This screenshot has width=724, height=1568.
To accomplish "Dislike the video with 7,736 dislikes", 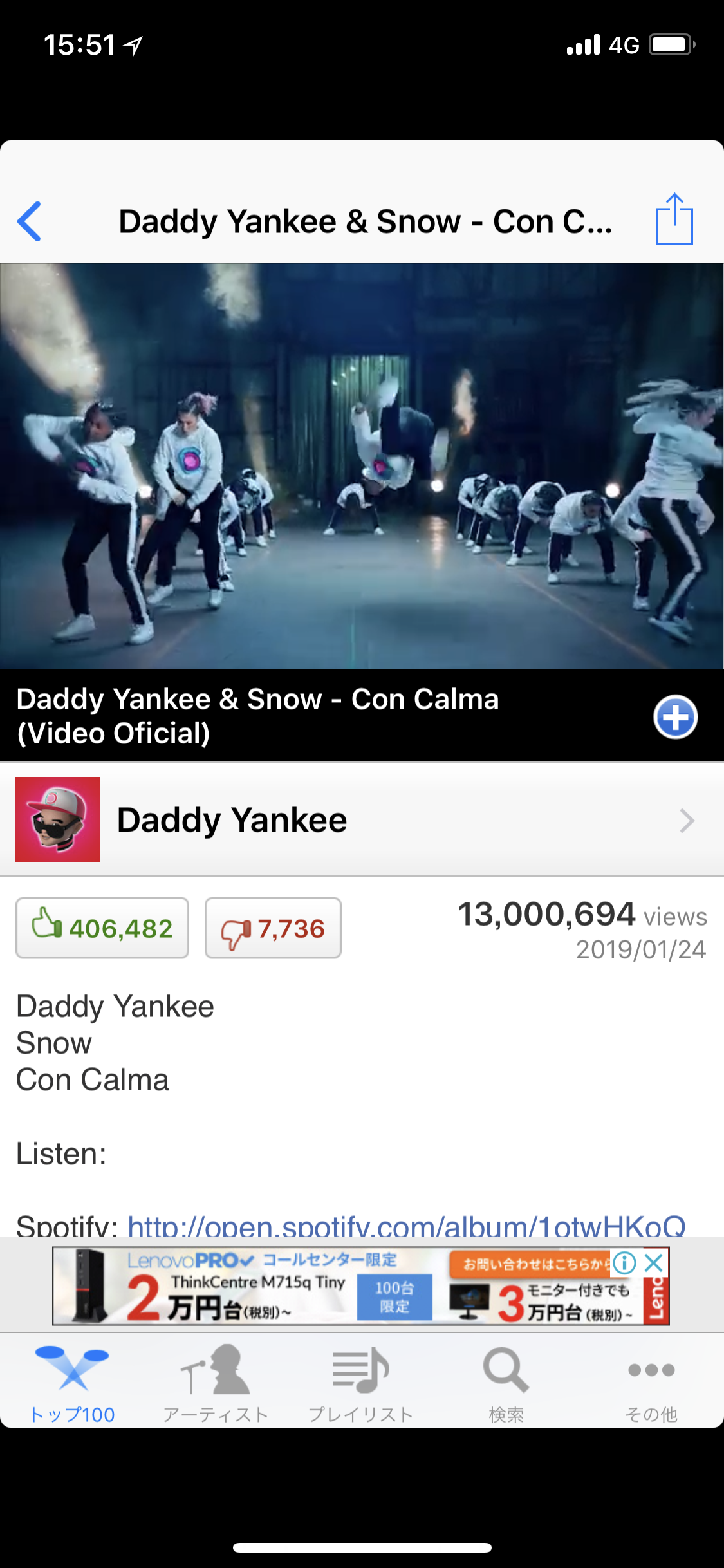I will pyautogui.click(x=273, y=928).
